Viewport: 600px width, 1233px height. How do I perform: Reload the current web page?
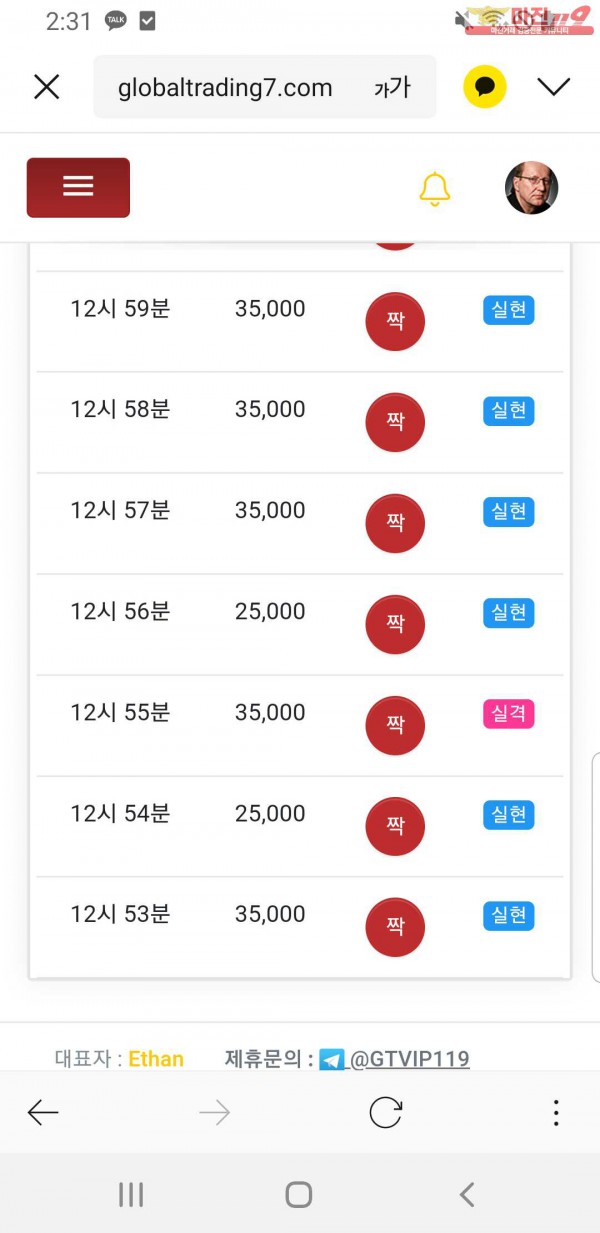[385, 1112]
